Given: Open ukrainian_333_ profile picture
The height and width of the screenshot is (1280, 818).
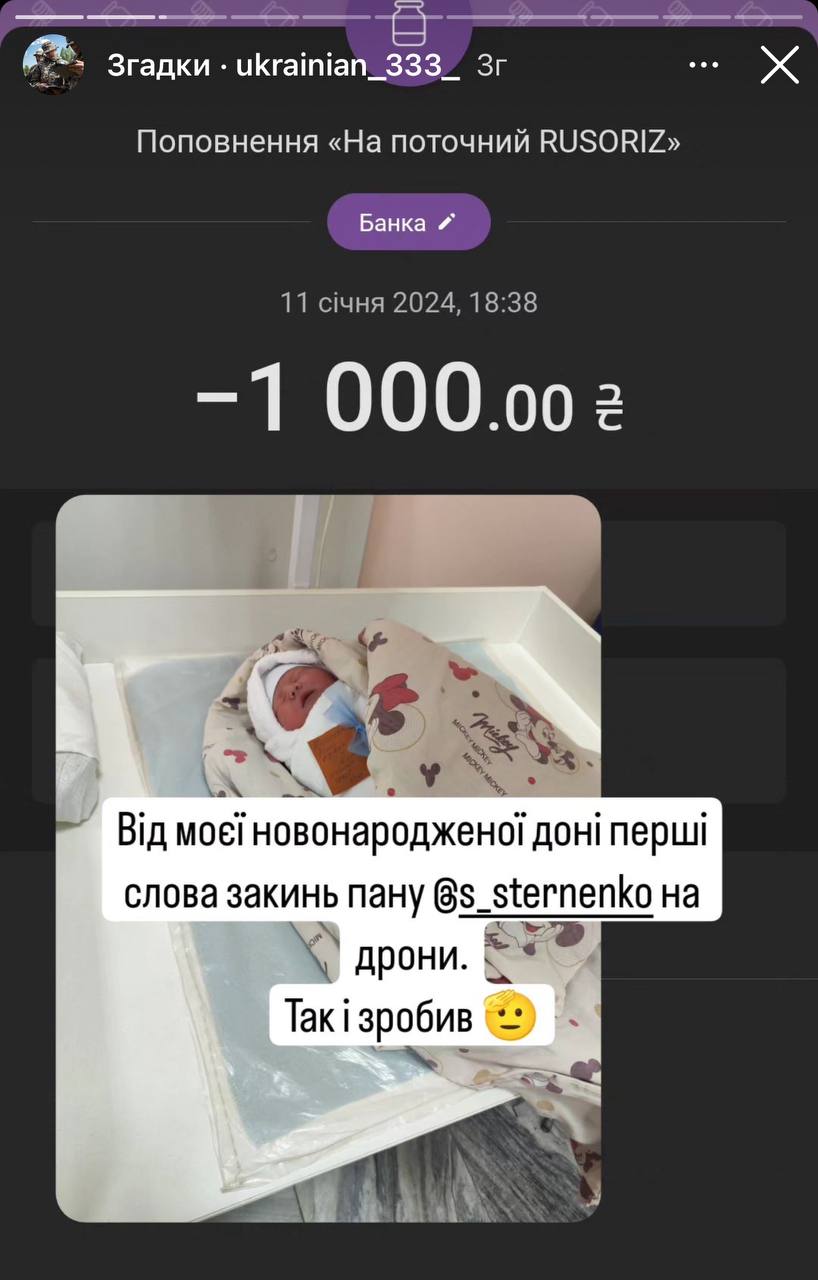Looking at the screenshot, I should (x=53, y=66).
